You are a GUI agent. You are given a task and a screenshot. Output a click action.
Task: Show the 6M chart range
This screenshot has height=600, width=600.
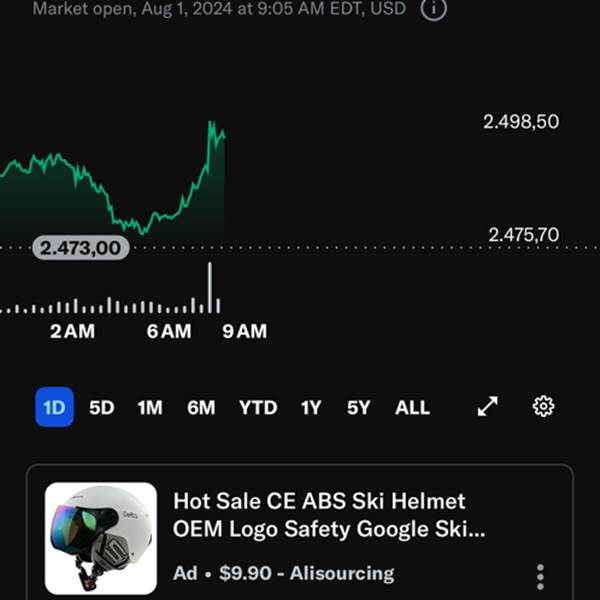[201, 407]
